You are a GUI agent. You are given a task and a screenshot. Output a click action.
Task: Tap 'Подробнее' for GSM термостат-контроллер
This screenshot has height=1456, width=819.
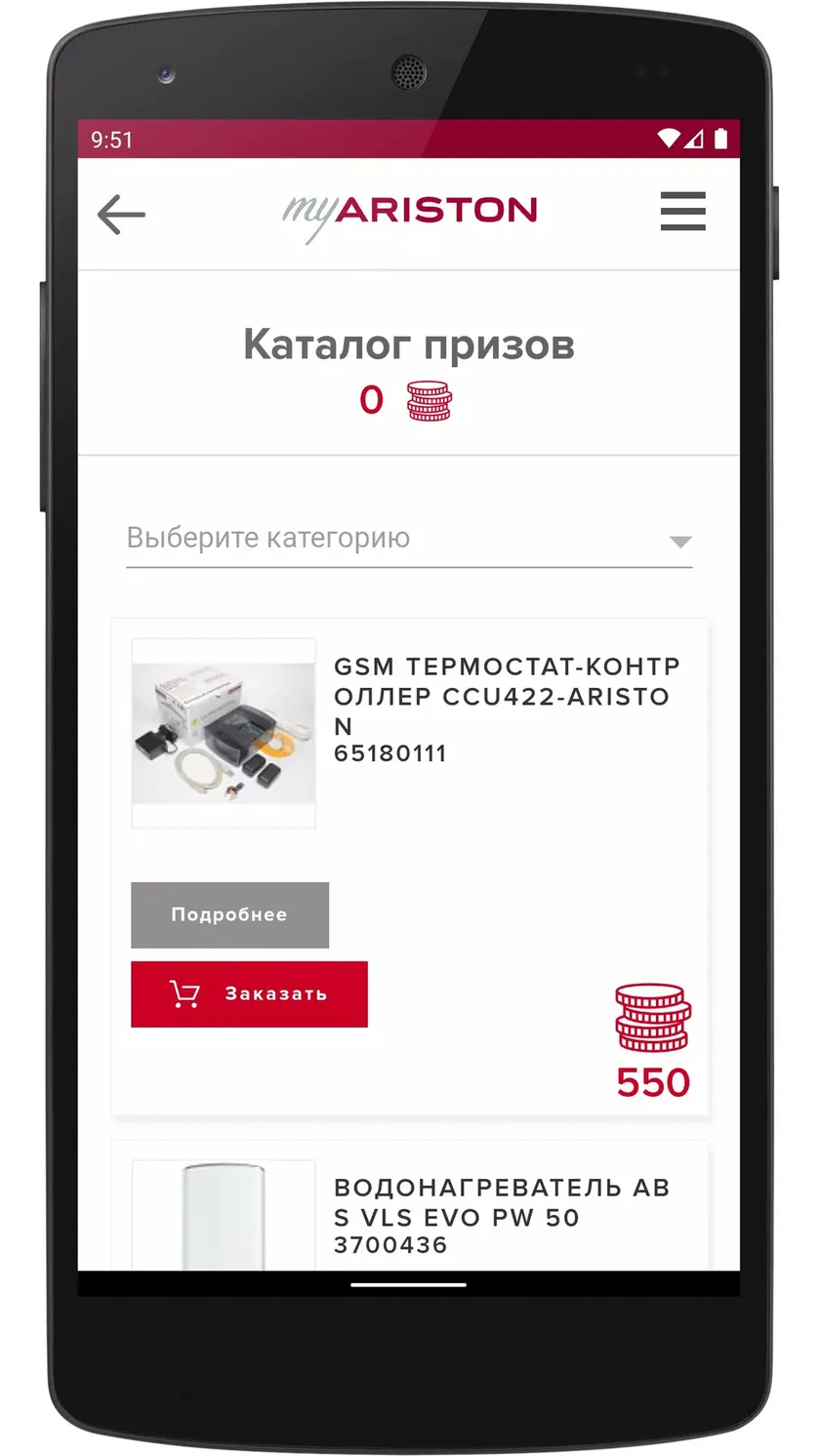pyautogui.click(x=229, y=914)
